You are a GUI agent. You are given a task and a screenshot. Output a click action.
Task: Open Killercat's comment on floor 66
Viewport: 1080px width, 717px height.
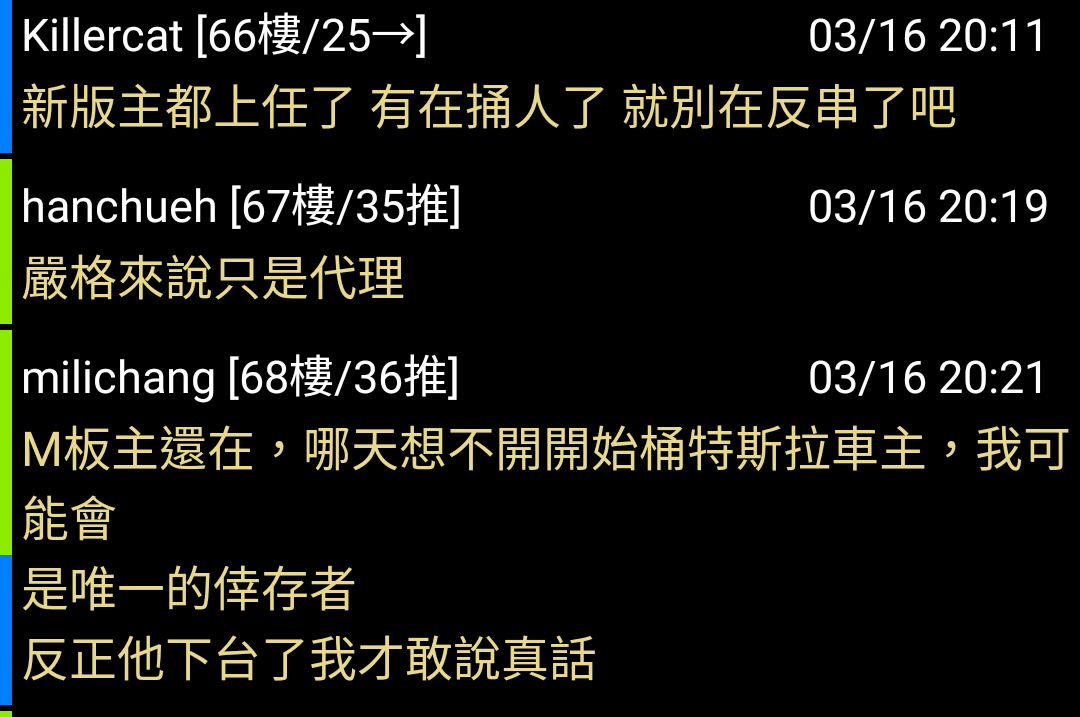pyautogui.click(x=488, y=107)
